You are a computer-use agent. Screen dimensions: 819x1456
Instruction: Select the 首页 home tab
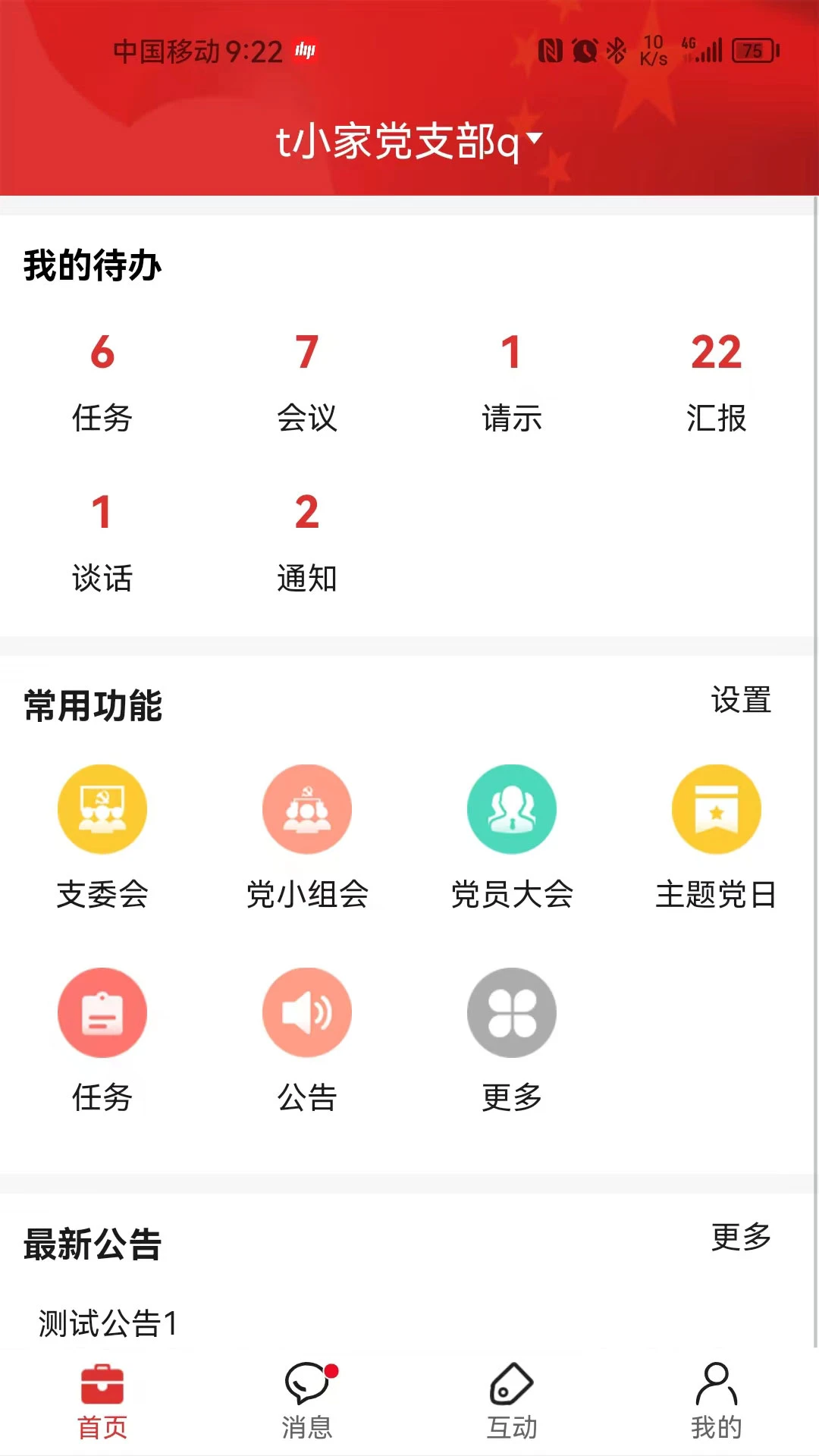tap(102, 1399)
